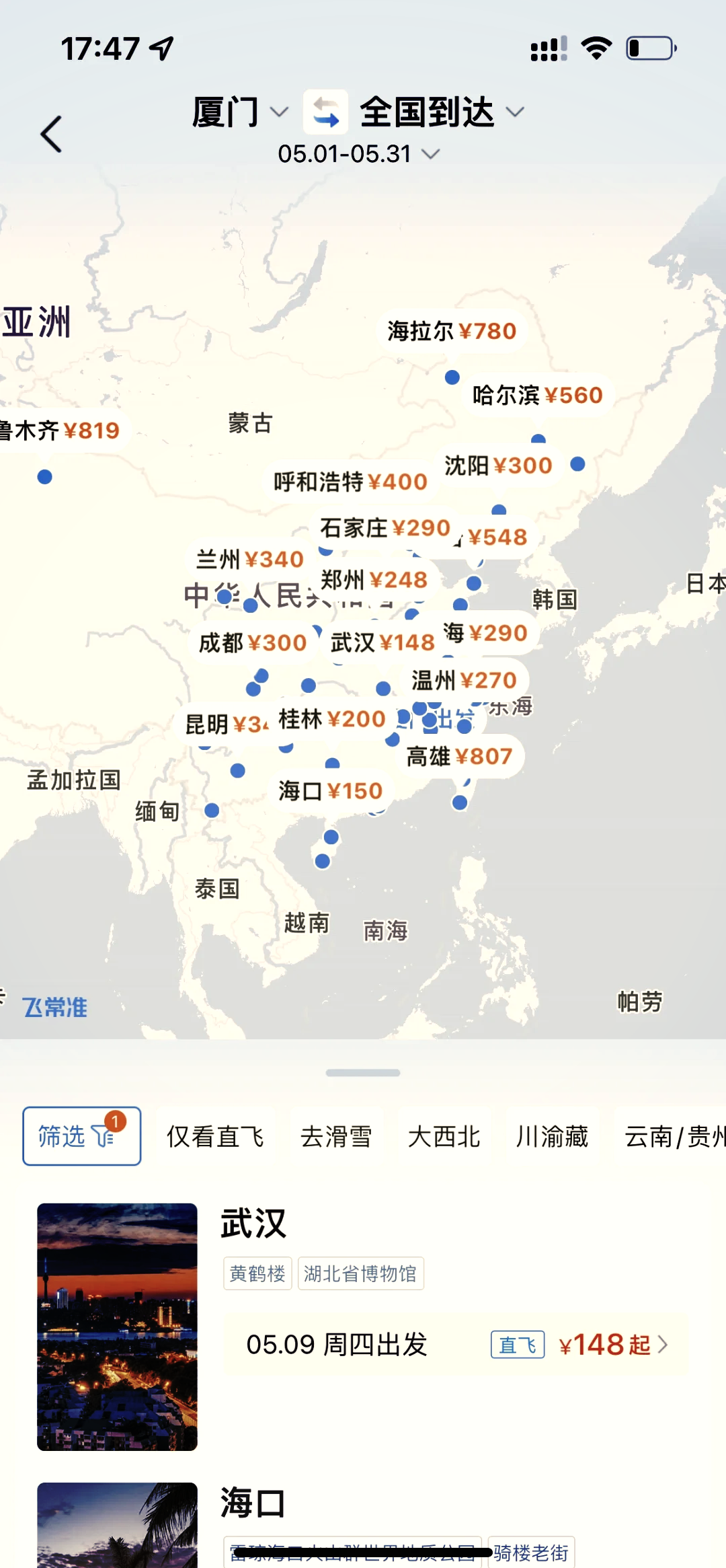This screenshot has width=726, height=1568.
Task: Filter destinations by 川渝藏
Action: tap(552, 1136)
